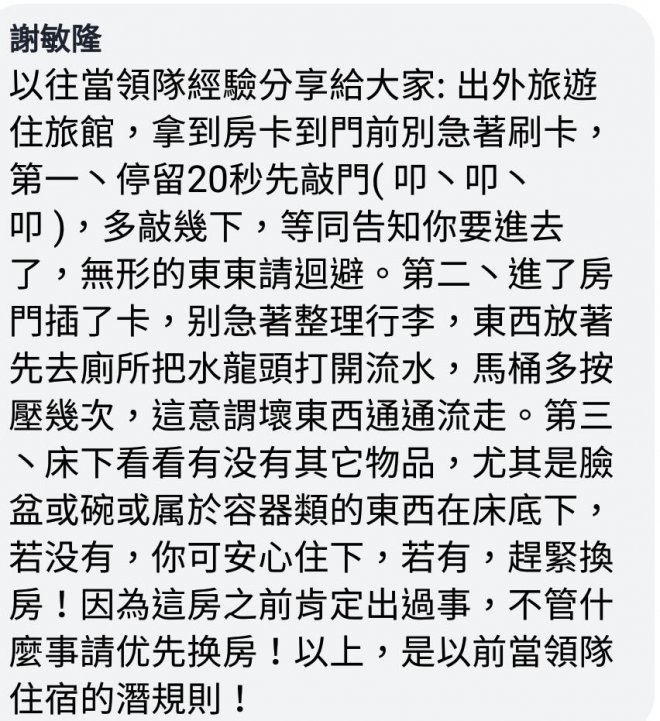Open 謝敏隆's profile from the comment
Screen dimensions: 660x721
coord(56,41)
